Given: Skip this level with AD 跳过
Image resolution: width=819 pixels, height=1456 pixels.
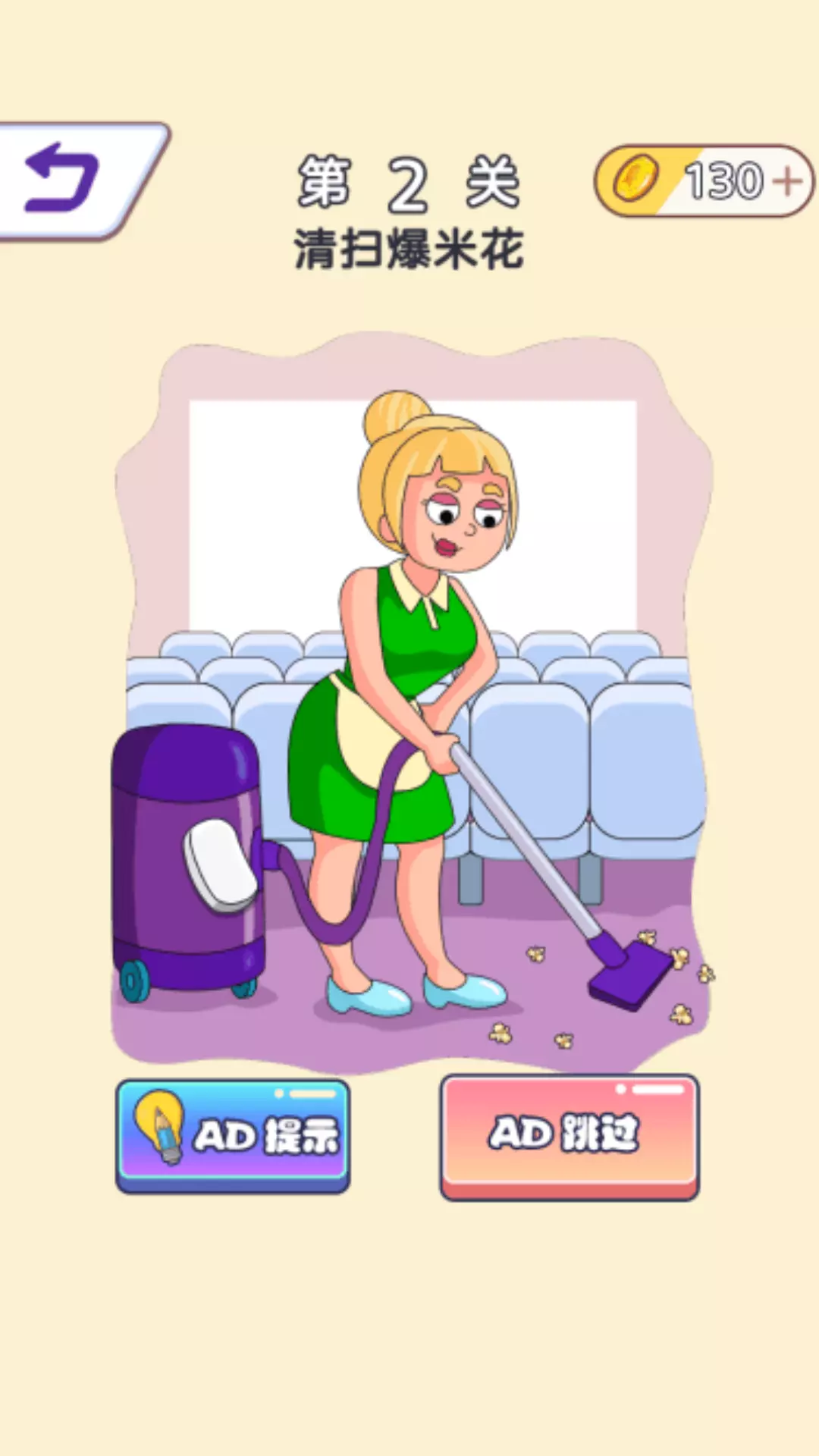Looking at the screenshot, I should click(570, 1137).
